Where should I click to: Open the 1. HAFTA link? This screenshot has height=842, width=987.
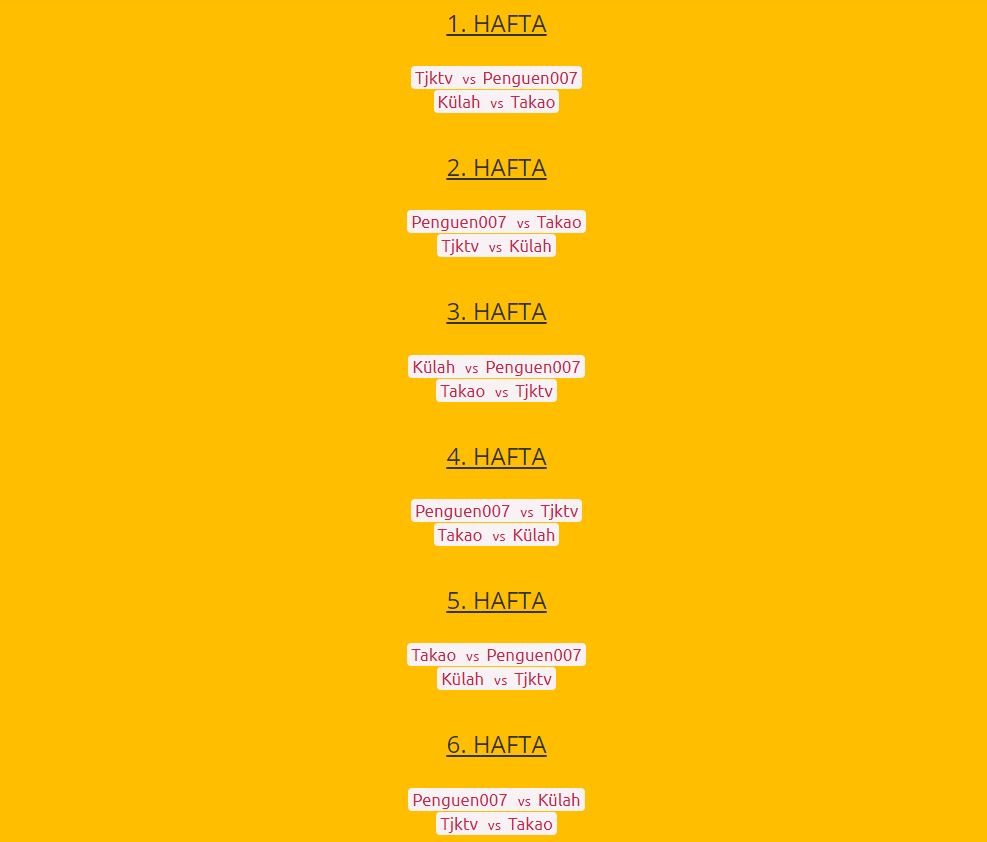(x=496, y=24)
